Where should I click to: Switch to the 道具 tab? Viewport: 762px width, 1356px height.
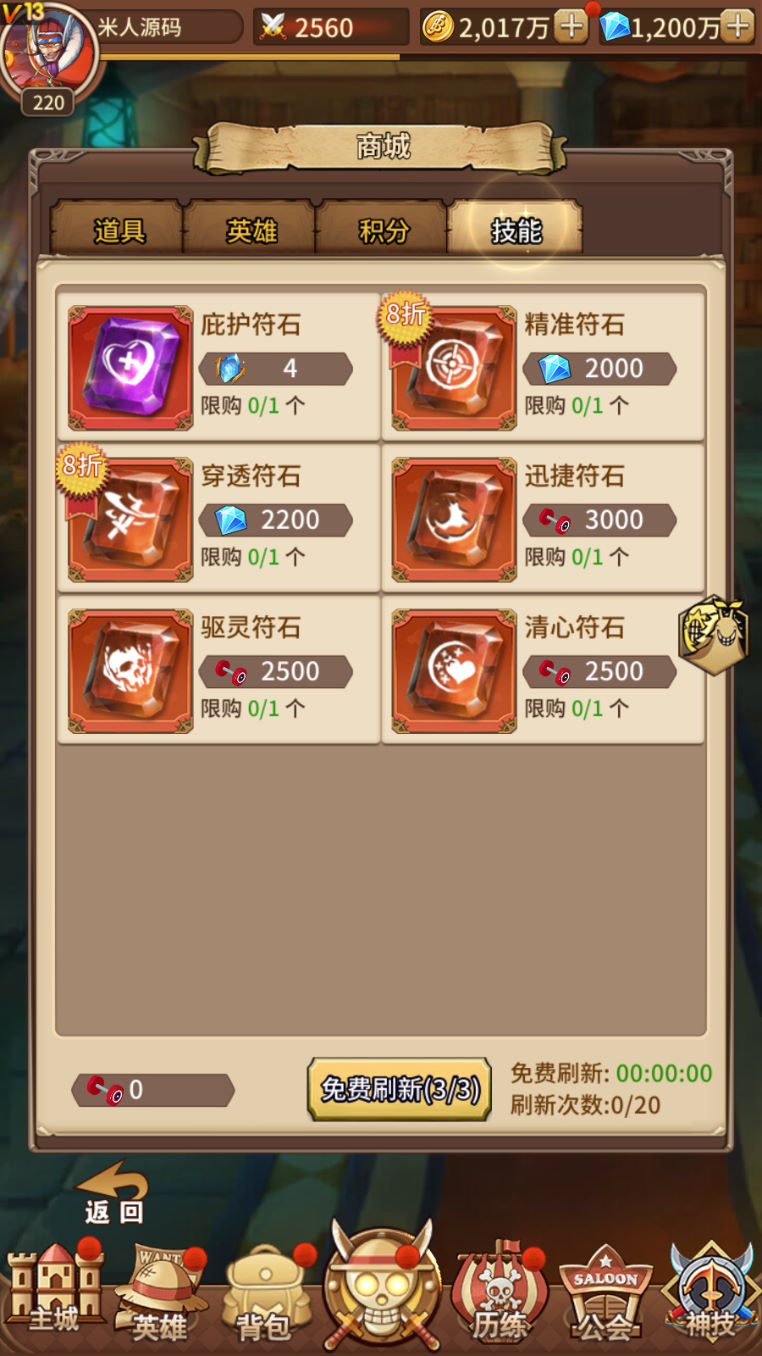(118, 230)
